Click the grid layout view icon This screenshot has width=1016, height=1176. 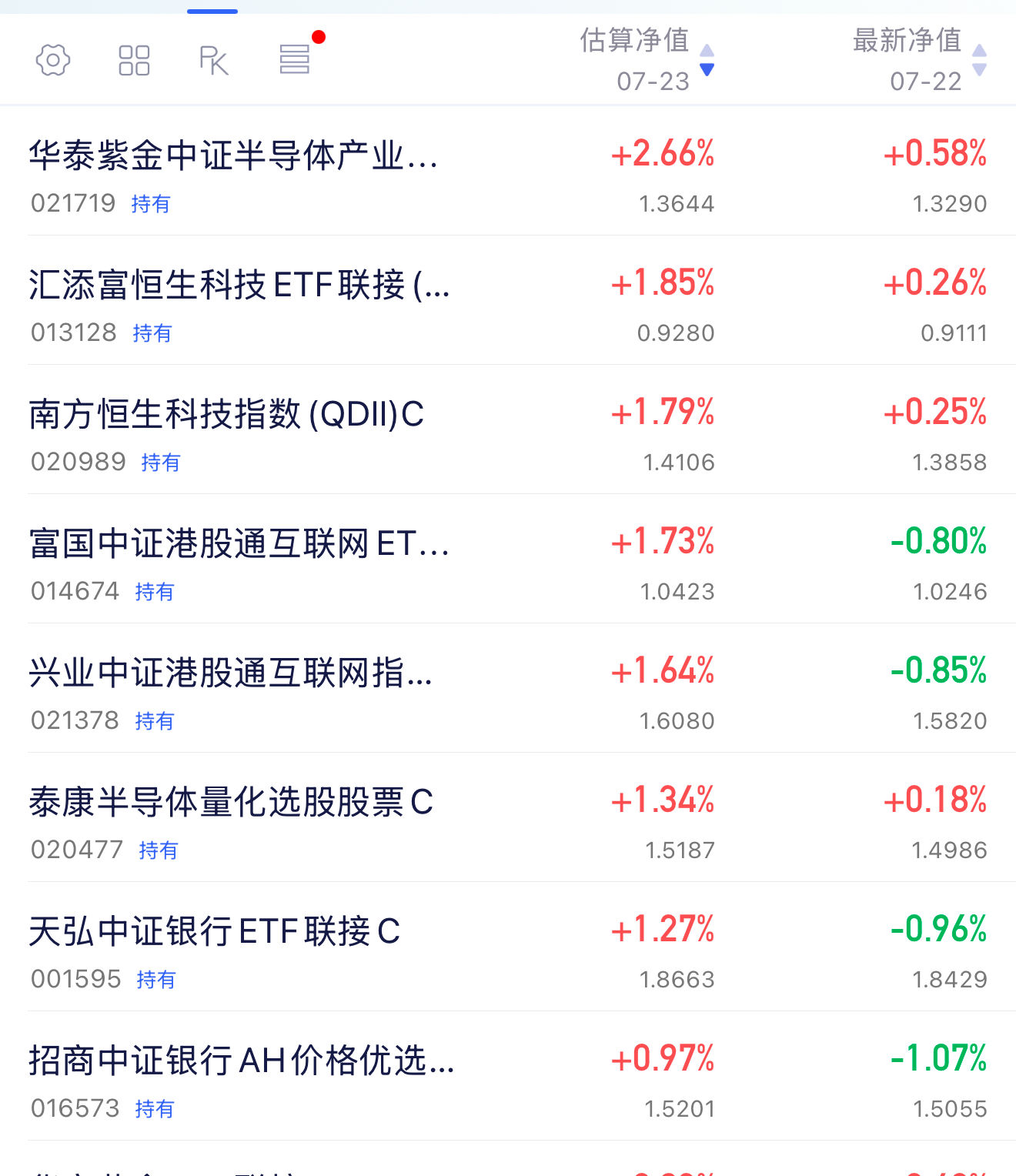tap(132, 59)
